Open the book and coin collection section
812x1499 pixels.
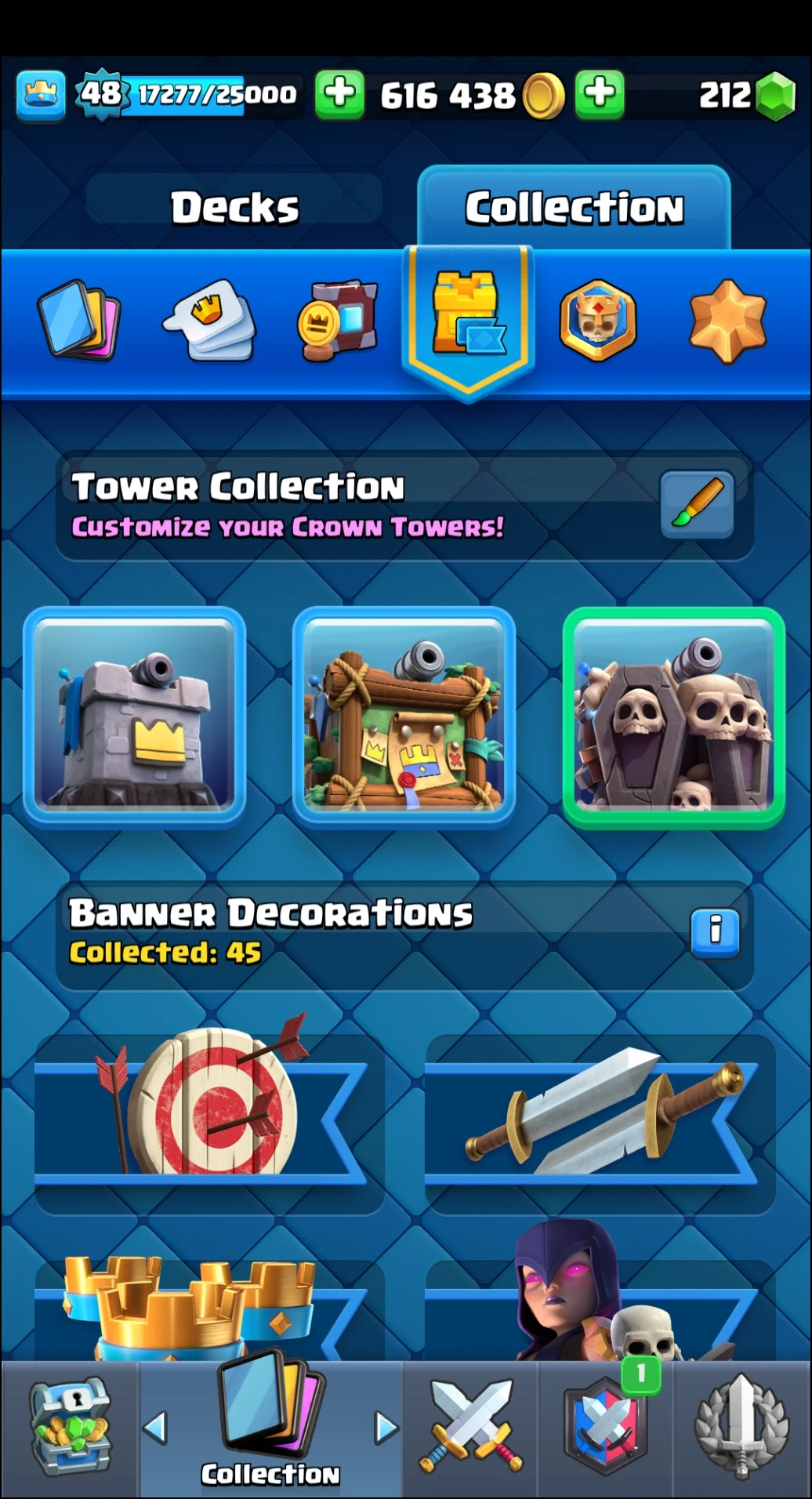(338, 320)
